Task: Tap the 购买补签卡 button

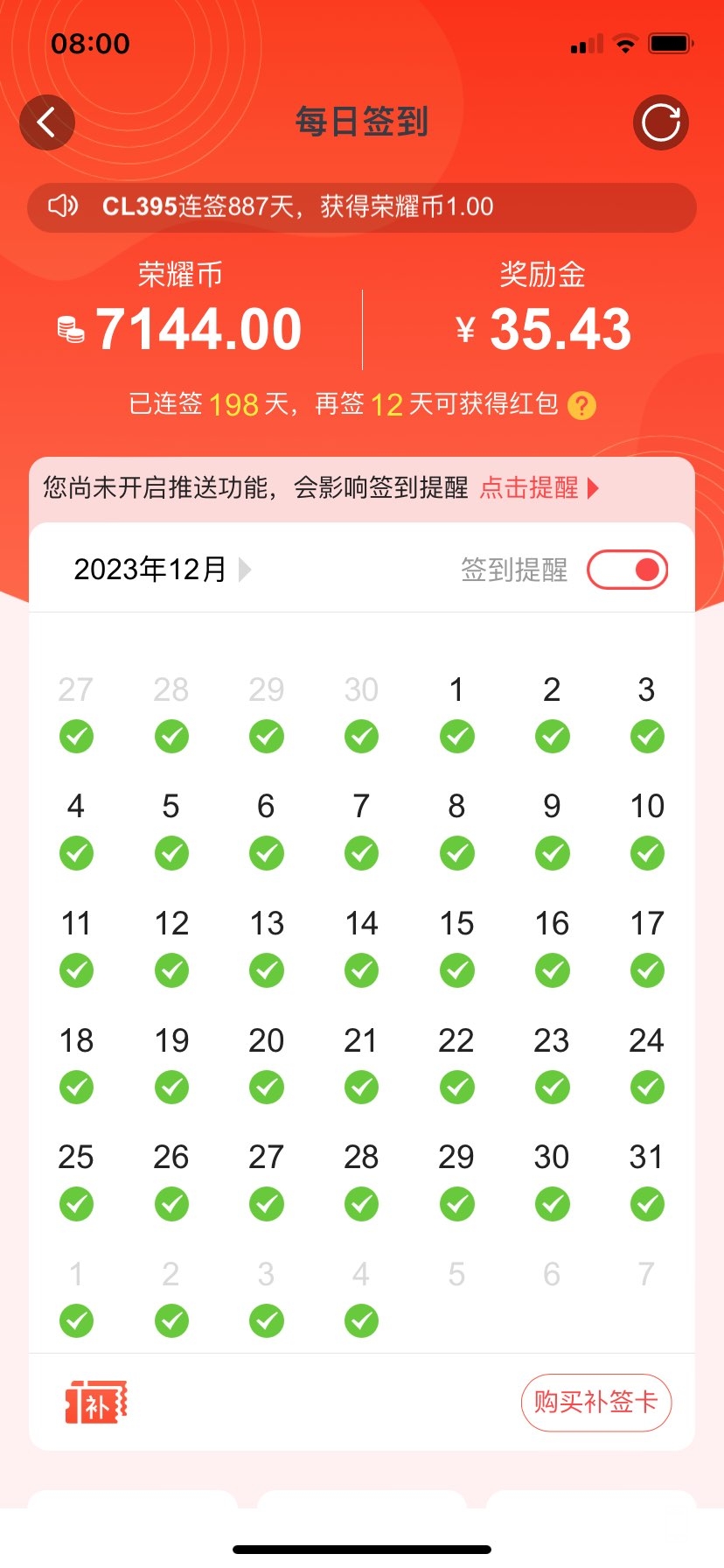Action: tap(595, 1403)
